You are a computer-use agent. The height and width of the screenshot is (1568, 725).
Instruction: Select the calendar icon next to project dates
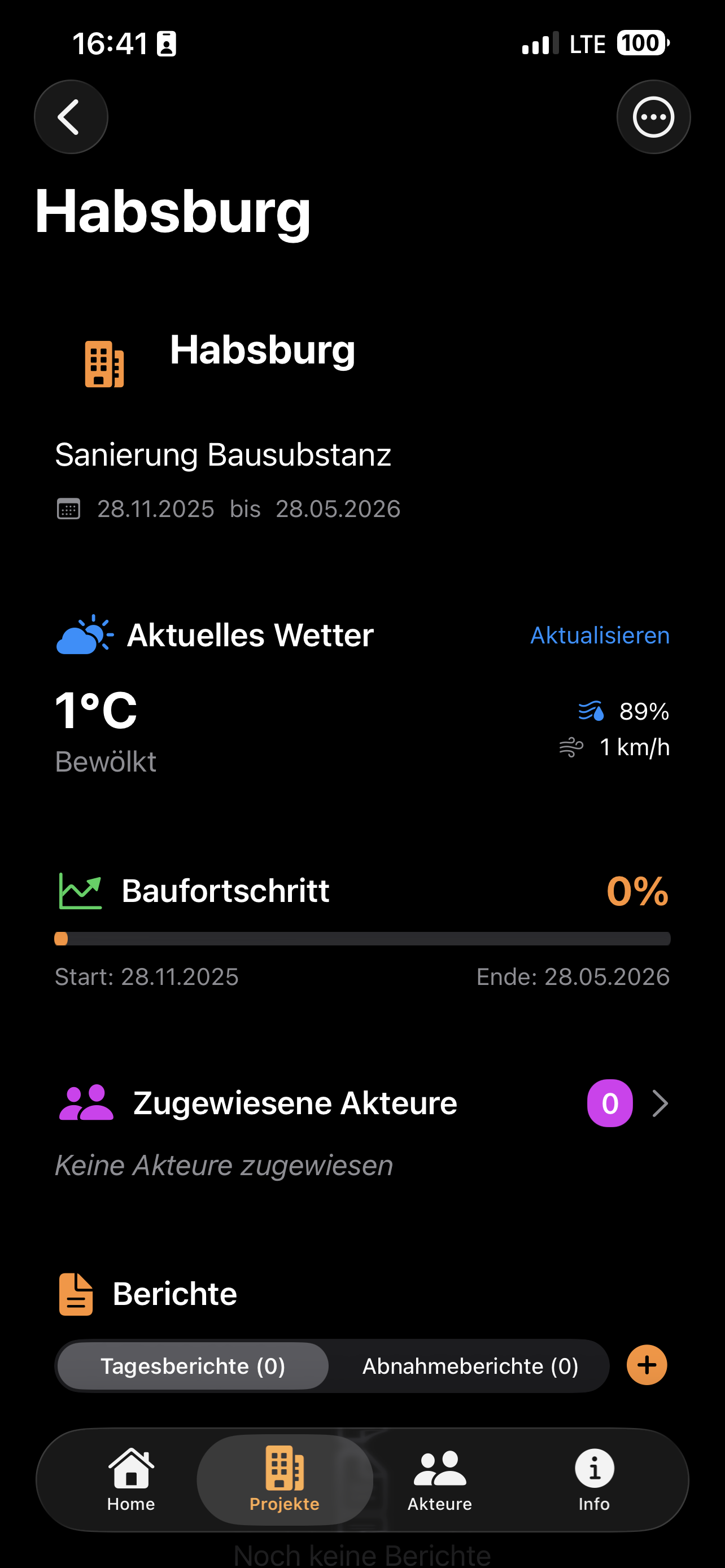pyautogui.click(x=68, y=509)
